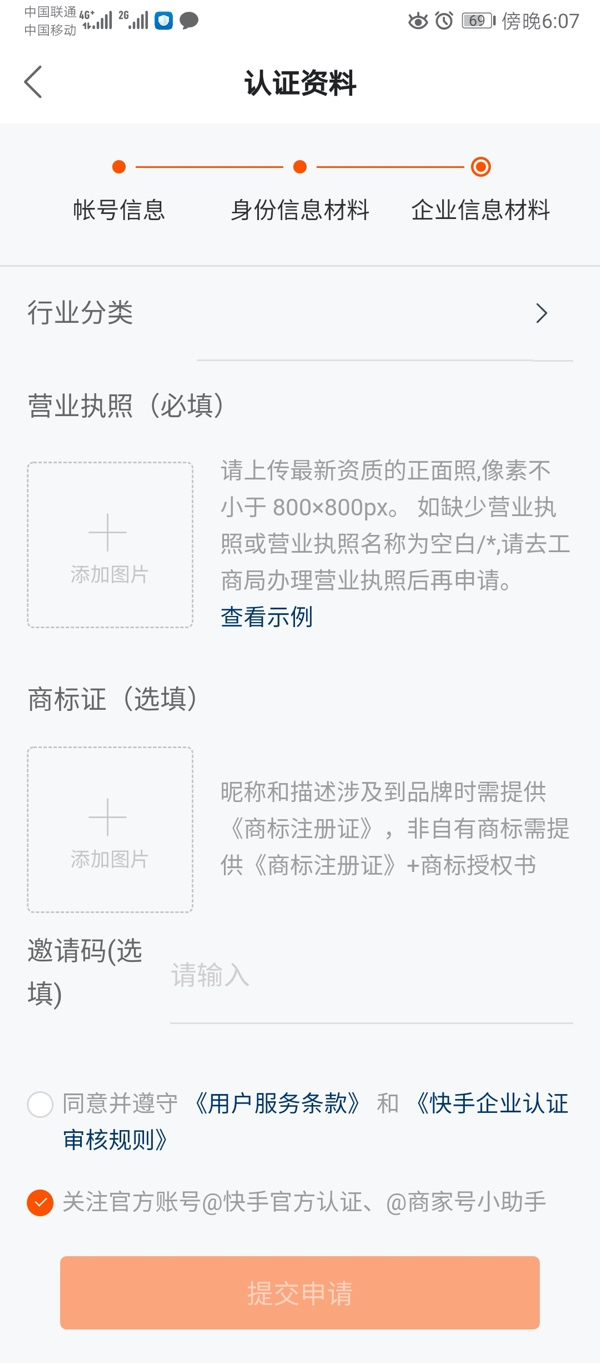This screenshot has height=1363, width=600.
Task: Tap the 提交申请 submit button
Action: [300, 1293]
